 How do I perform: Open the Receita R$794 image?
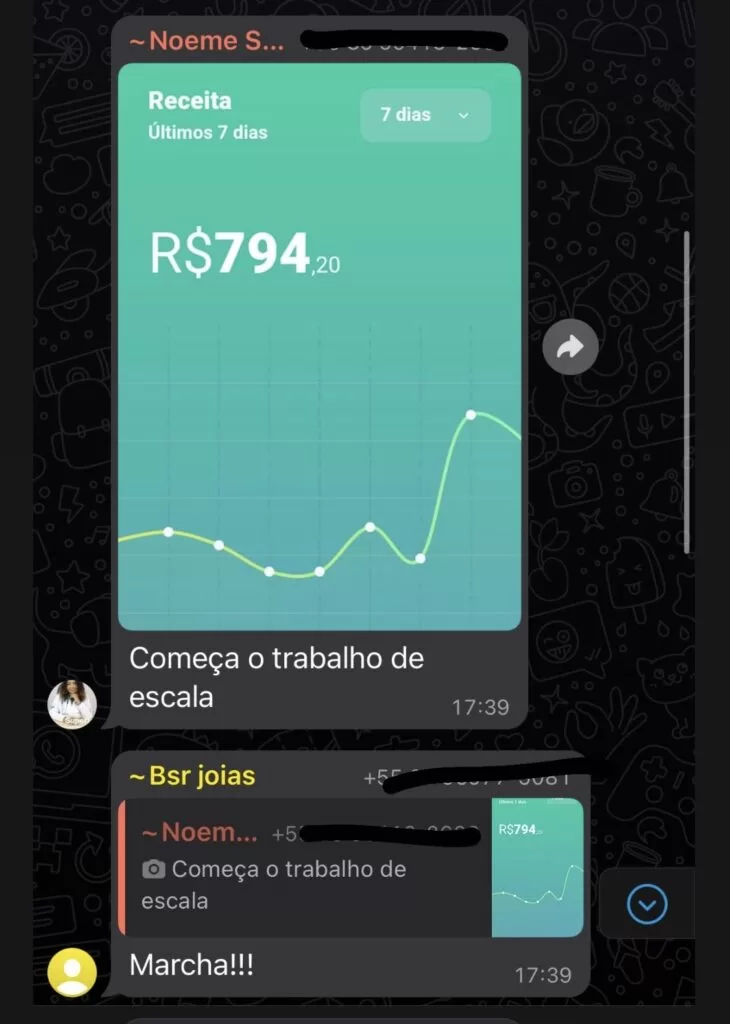(x=319, y=346)
